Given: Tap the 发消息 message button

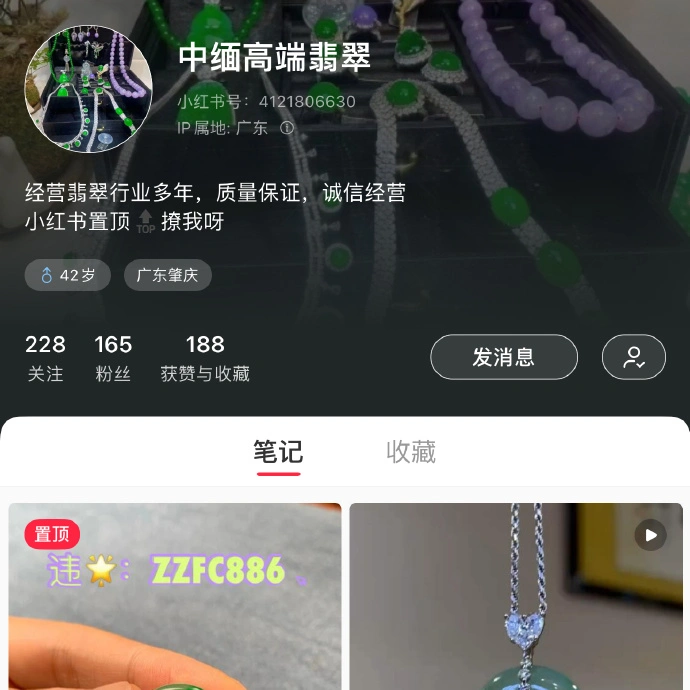Looking at the screenshot, I should pos(503,357).
